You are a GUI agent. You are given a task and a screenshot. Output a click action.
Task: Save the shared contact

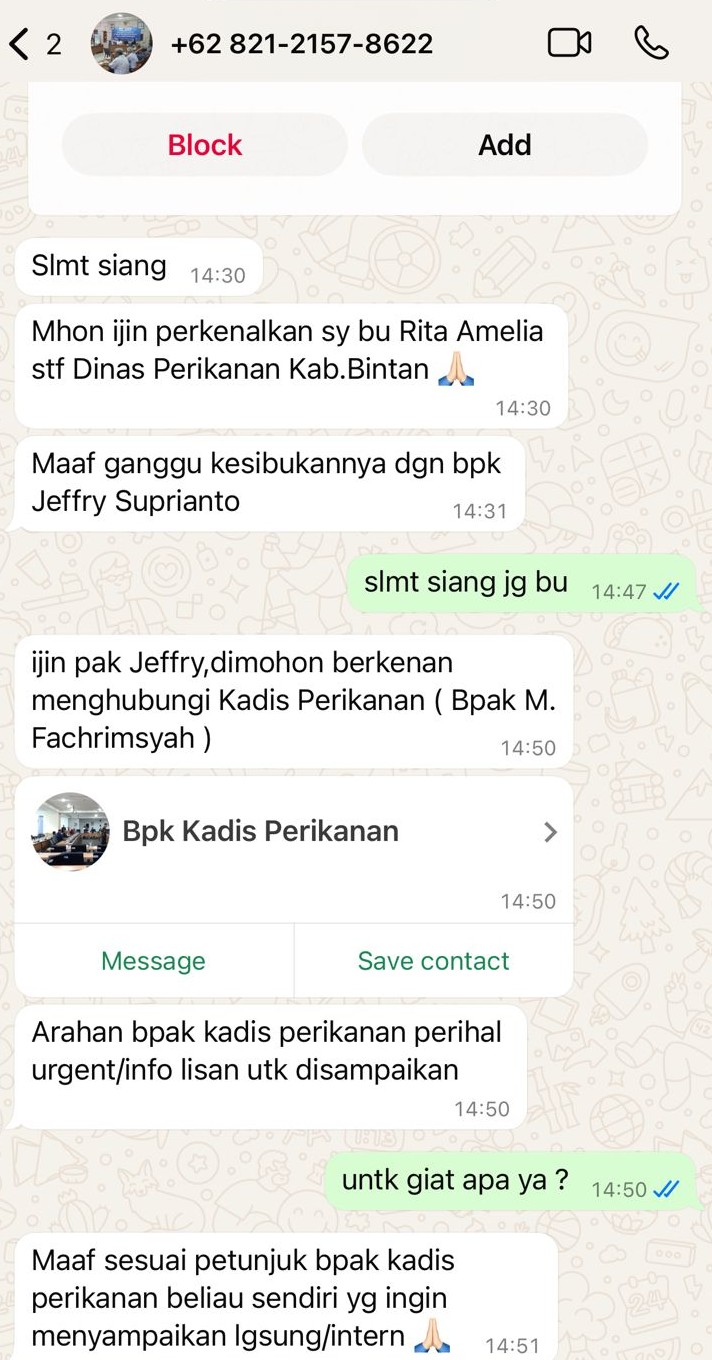click(x=433, y=961)
